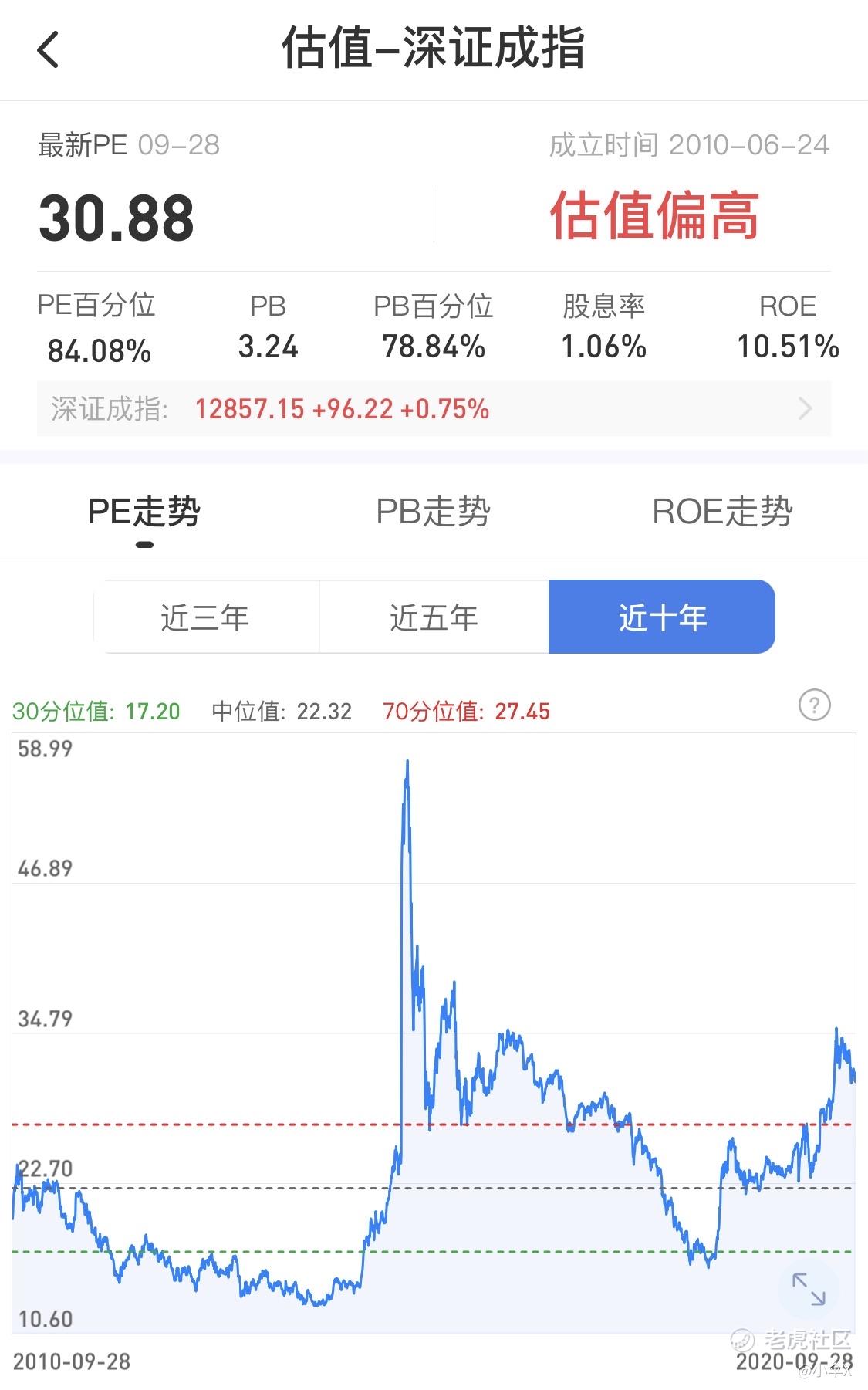
Task: Select the 近三年 time range
Action: tap(206, 617)
